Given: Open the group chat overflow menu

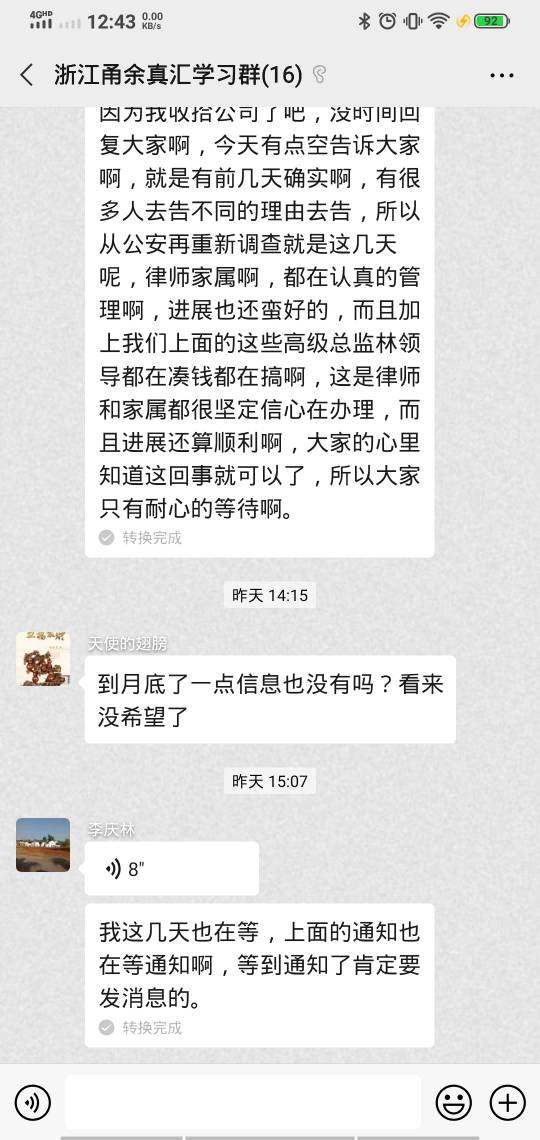Looking at the screenshot, I should point(501,75).
